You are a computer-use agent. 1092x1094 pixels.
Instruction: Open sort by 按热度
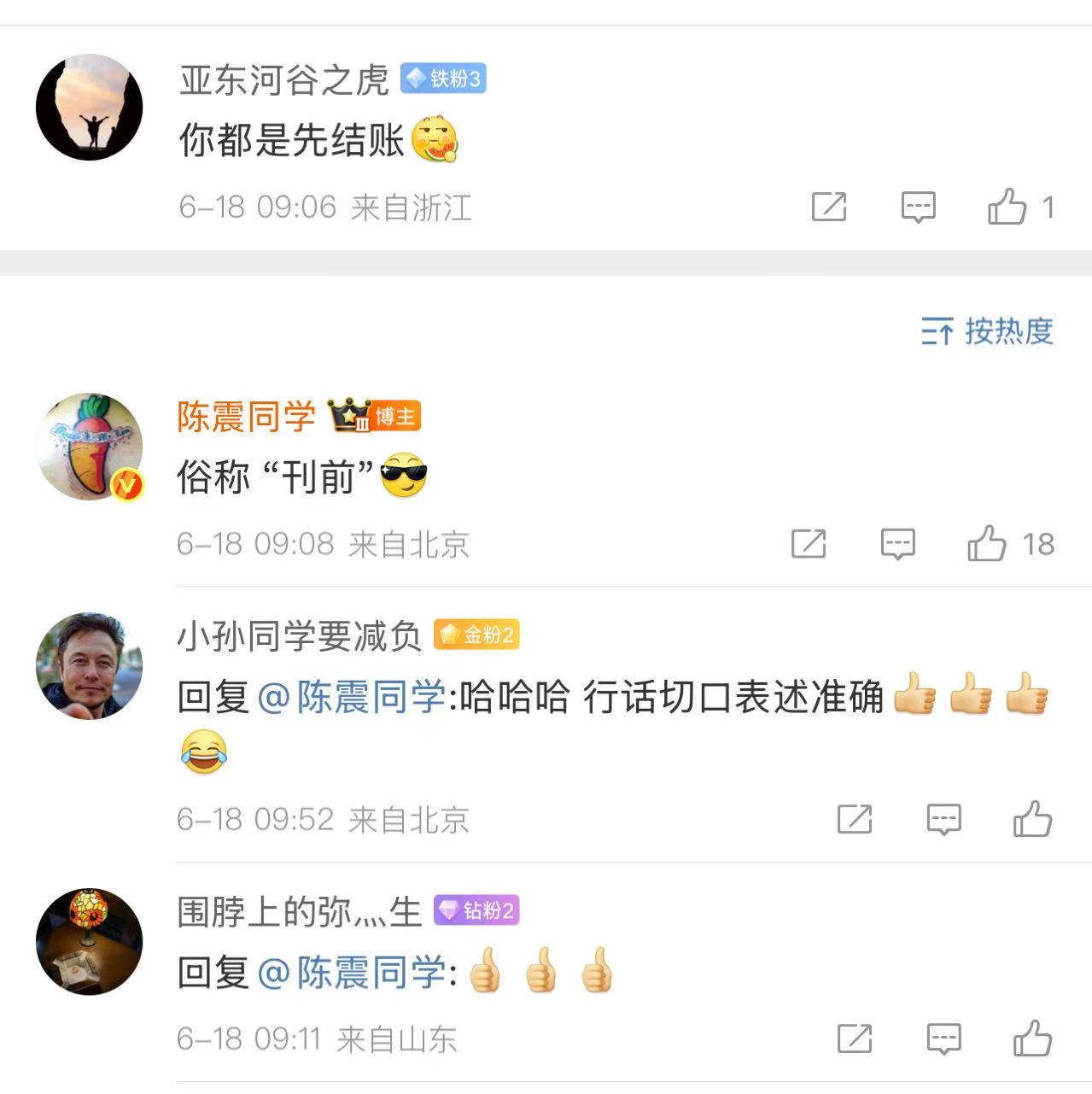point(988,331)
